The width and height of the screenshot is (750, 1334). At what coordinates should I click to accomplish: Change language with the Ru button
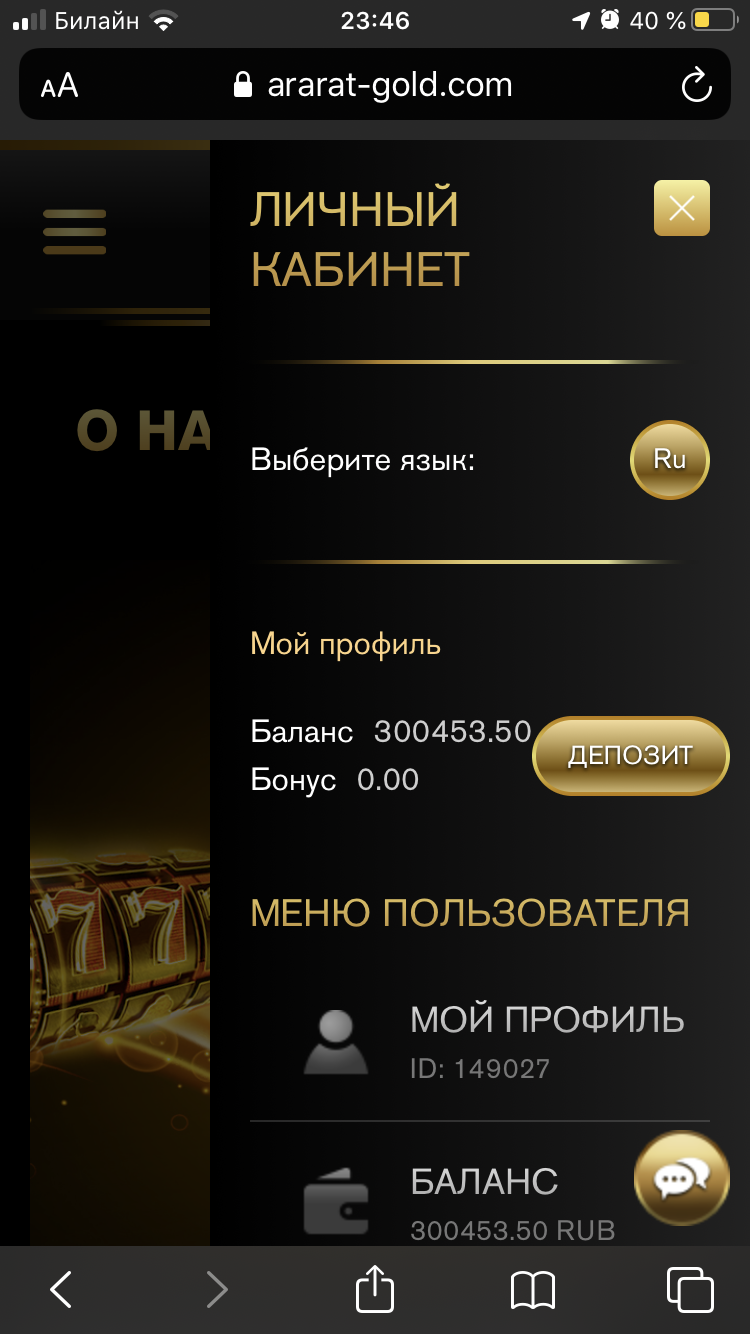(x=670, y=460)
